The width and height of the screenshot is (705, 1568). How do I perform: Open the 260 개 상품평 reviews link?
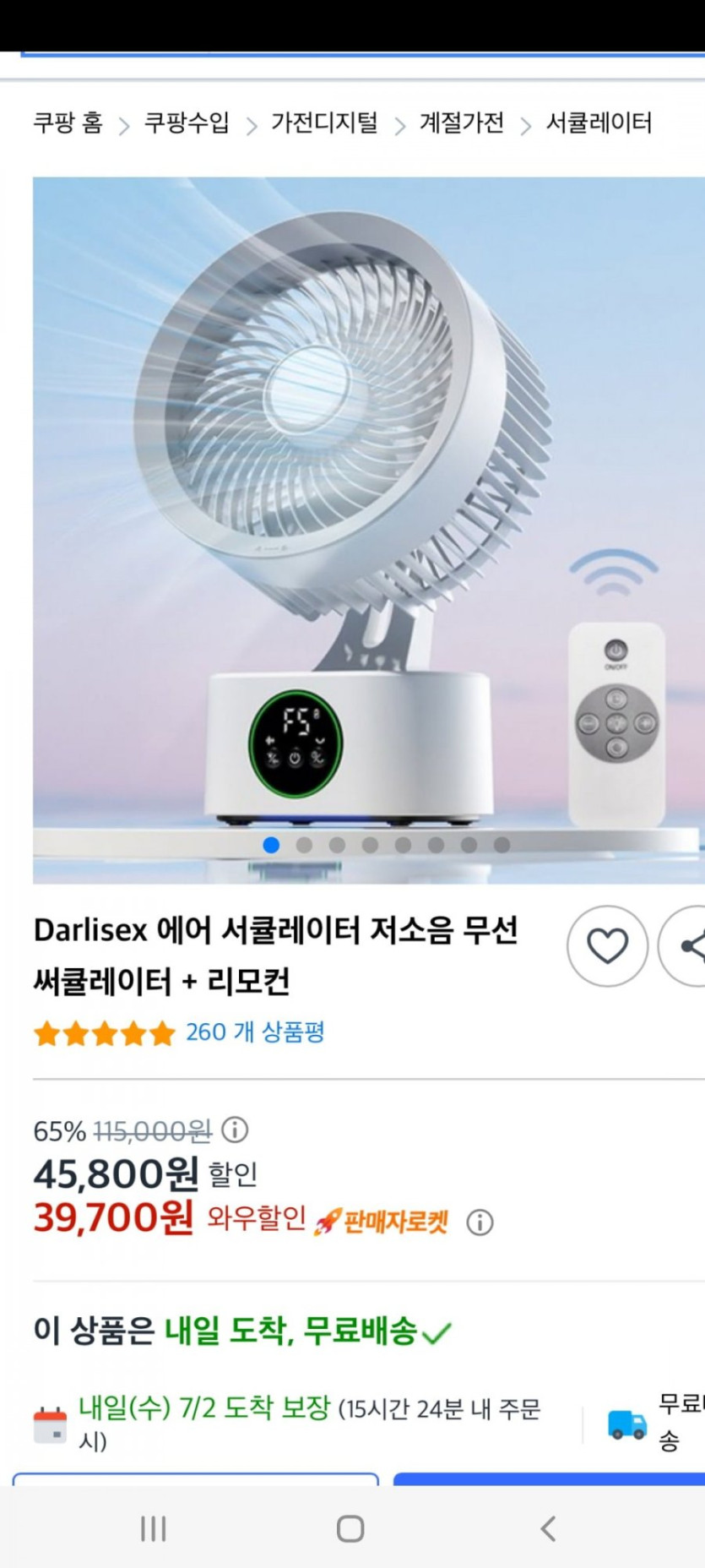pos(256,1032)
